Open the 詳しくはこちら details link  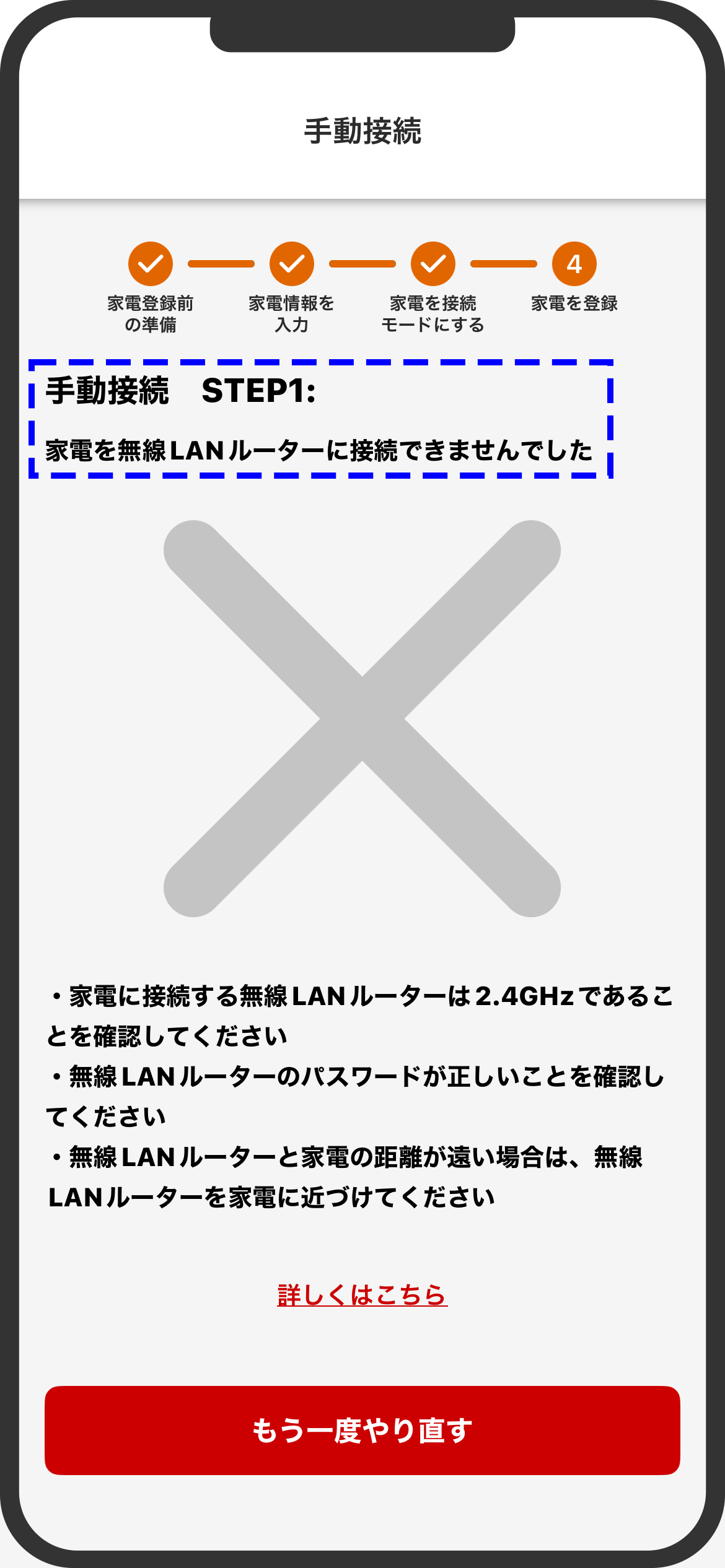click(x=362, y=1295)
